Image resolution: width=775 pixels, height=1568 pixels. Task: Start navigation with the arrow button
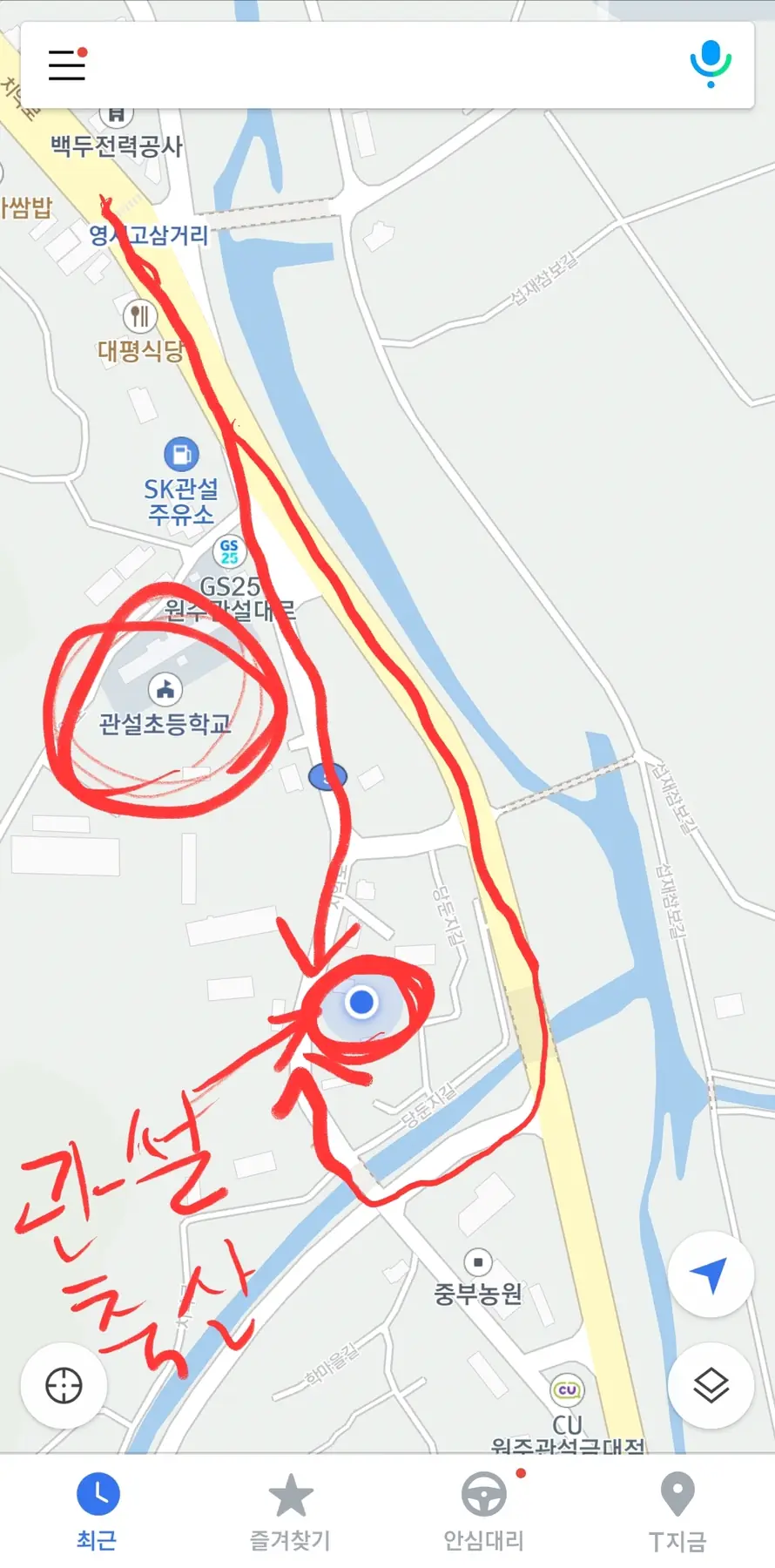(710, 1274)
